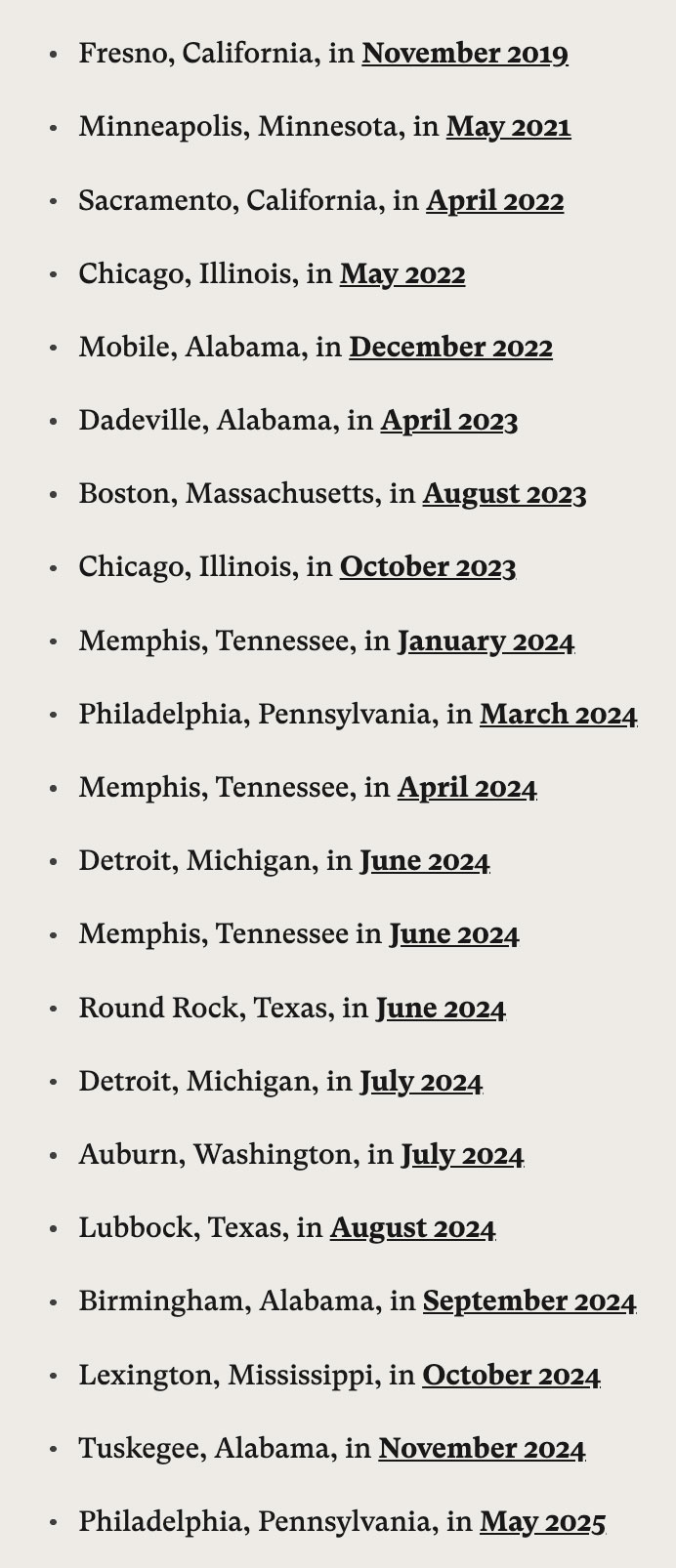View Lubbock's August 2024 link
The width and height of the screenshot is (676, 1568).
[412, 1228]
